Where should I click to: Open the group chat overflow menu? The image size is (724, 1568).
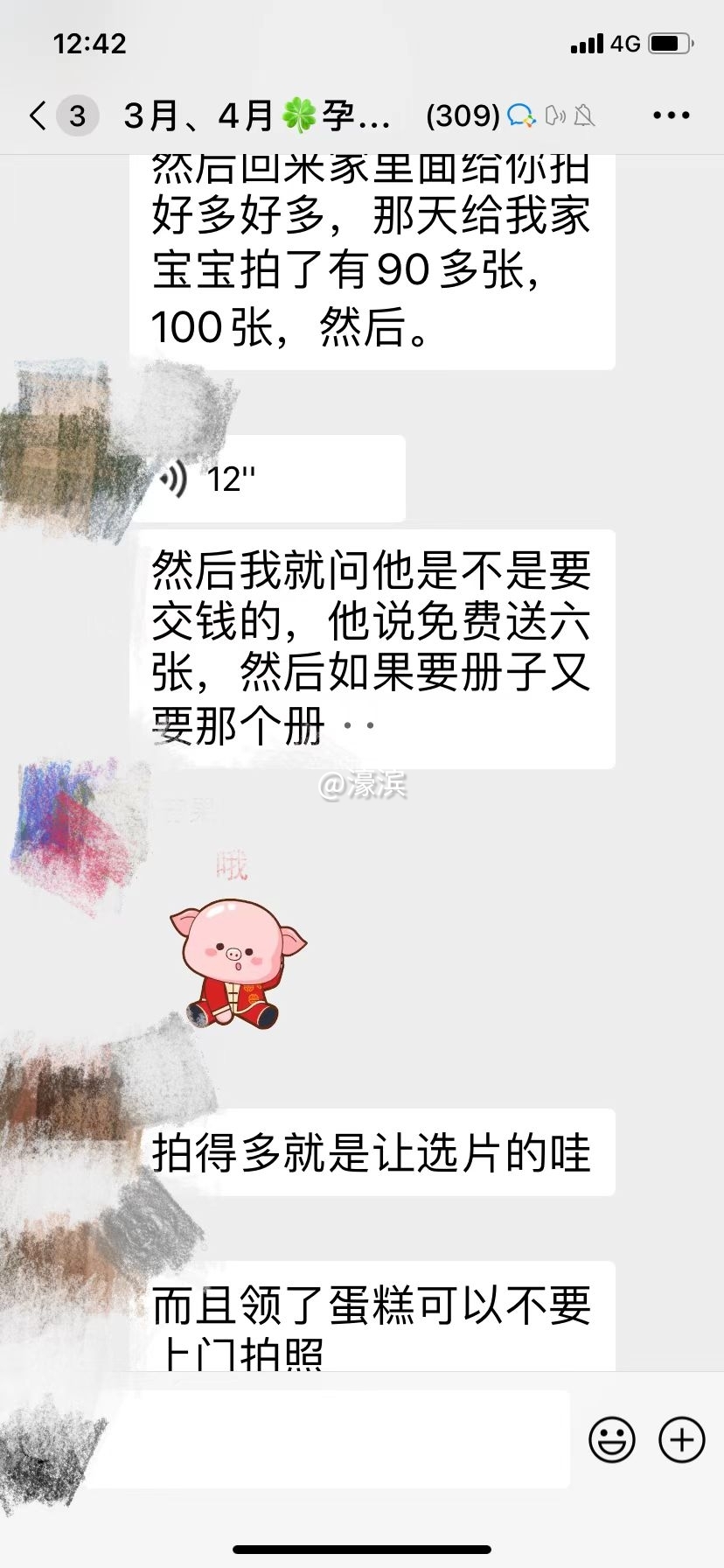pyautogui.click(x=671, y=115)
